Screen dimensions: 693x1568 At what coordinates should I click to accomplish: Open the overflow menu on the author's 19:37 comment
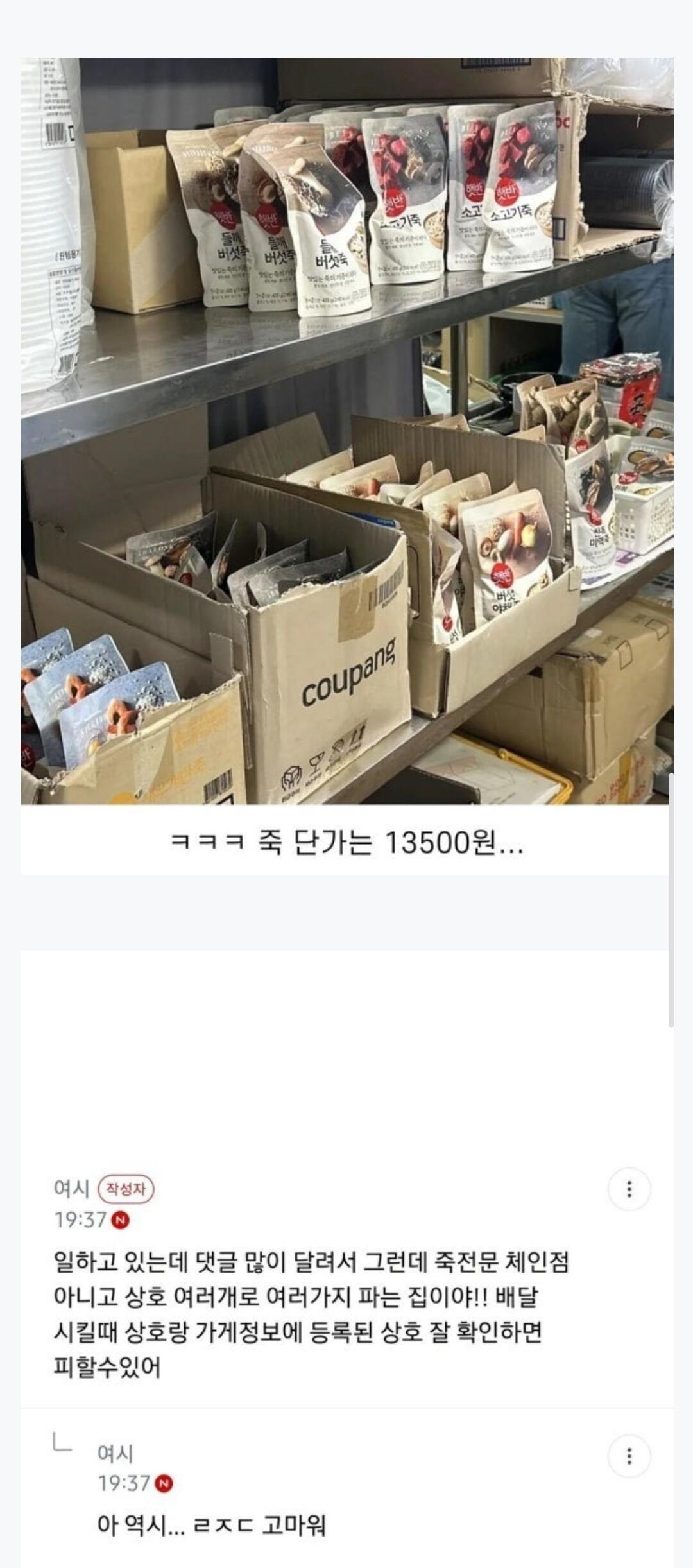629,1189
